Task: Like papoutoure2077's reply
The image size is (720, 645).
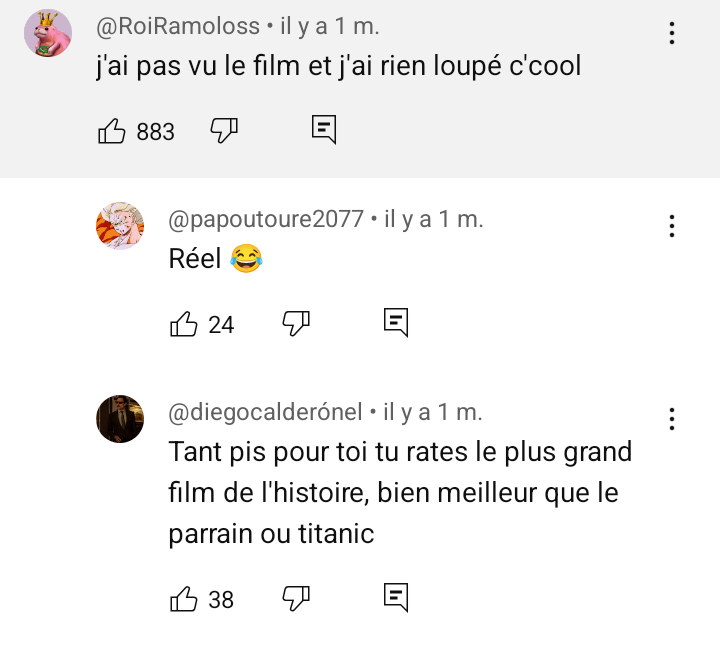Action: pos(184,324)
